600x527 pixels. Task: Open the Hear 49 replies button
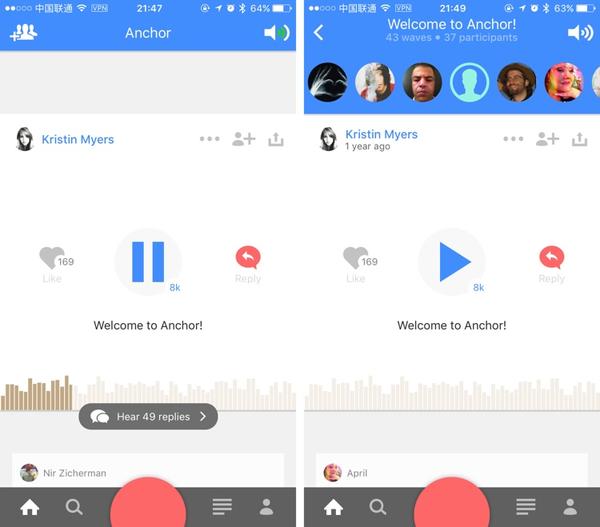148,416
